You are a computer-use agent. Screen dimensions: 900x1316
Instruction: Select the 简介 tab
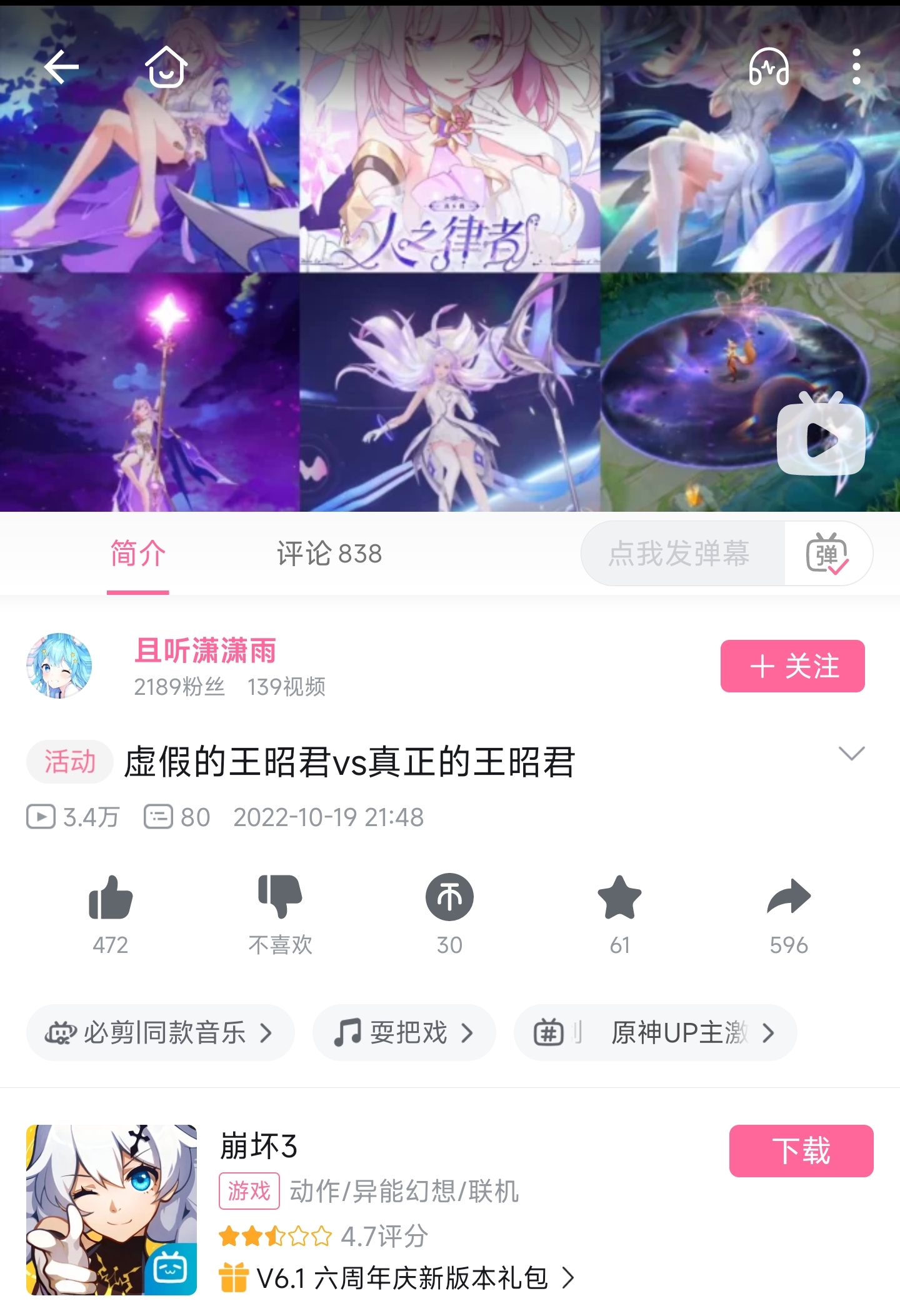coord(137,554)
